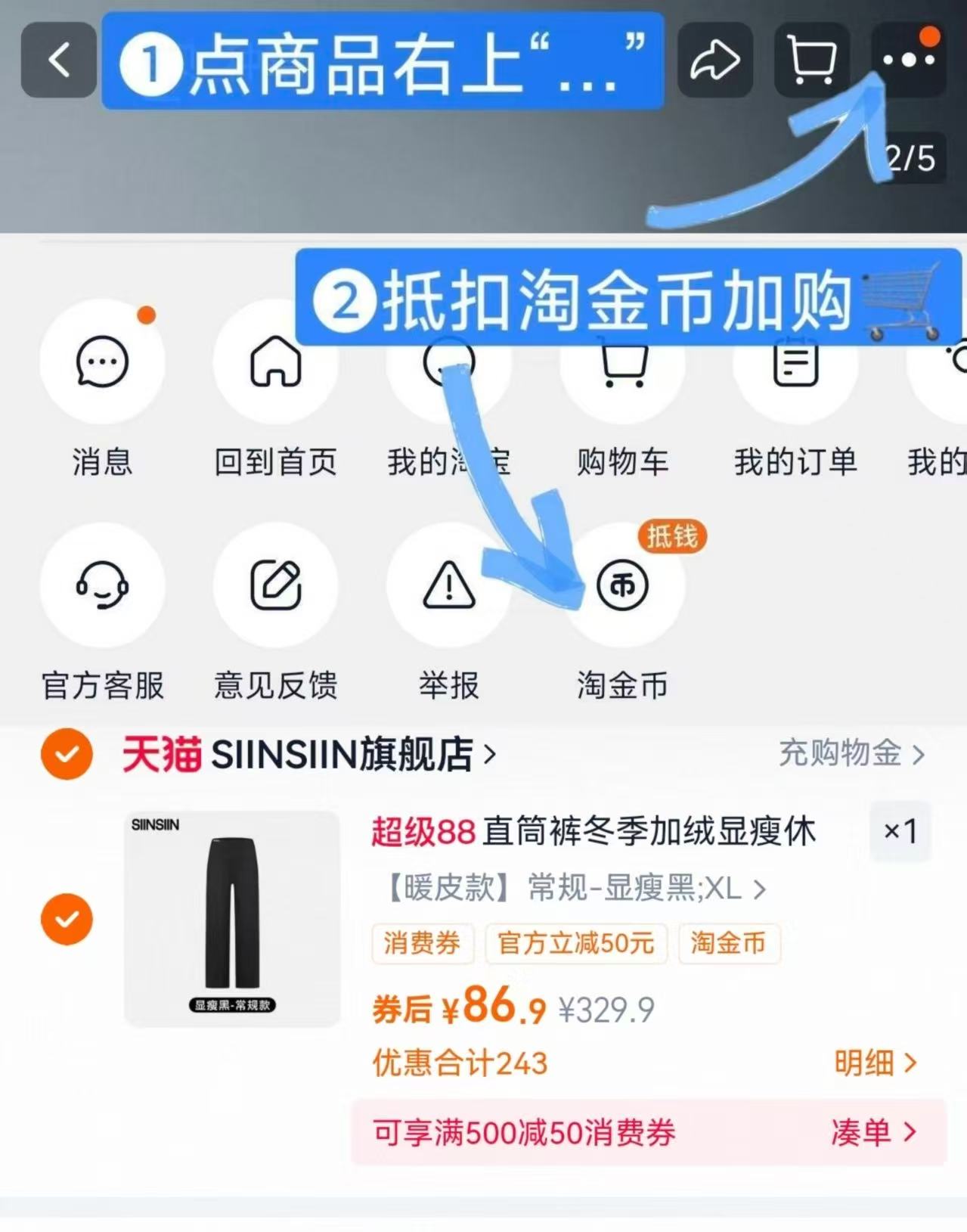
Task: Go back with the top-left arrow
Action: click(x=58, y=61)
